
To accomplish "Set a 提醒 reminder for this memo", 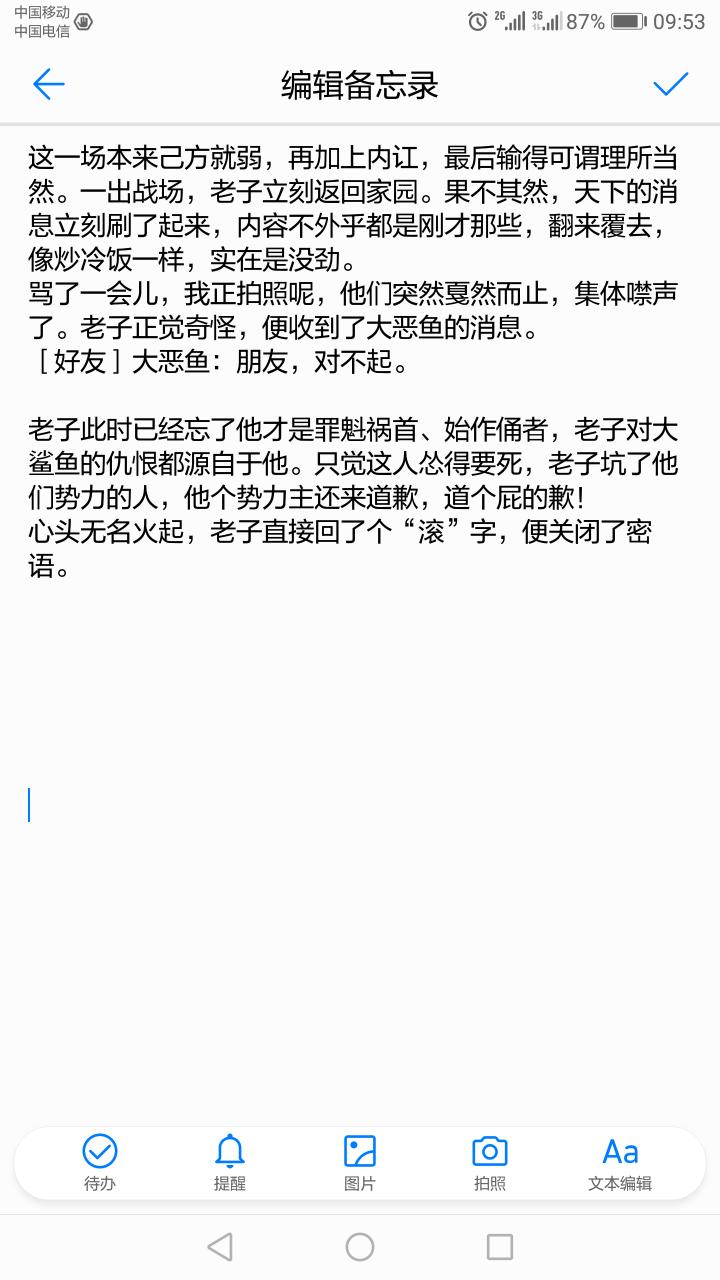I will (x=230, y=1163).
